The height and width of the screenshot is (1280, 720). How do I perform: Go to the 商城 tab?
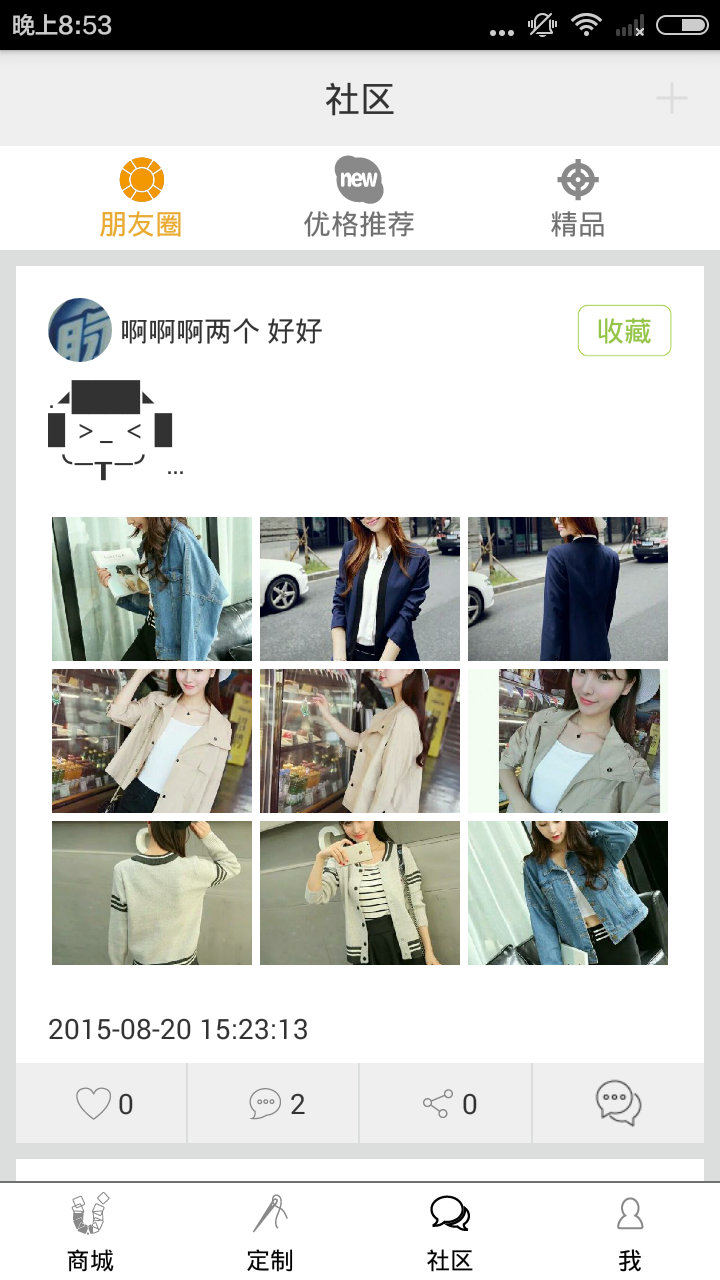90,1232
